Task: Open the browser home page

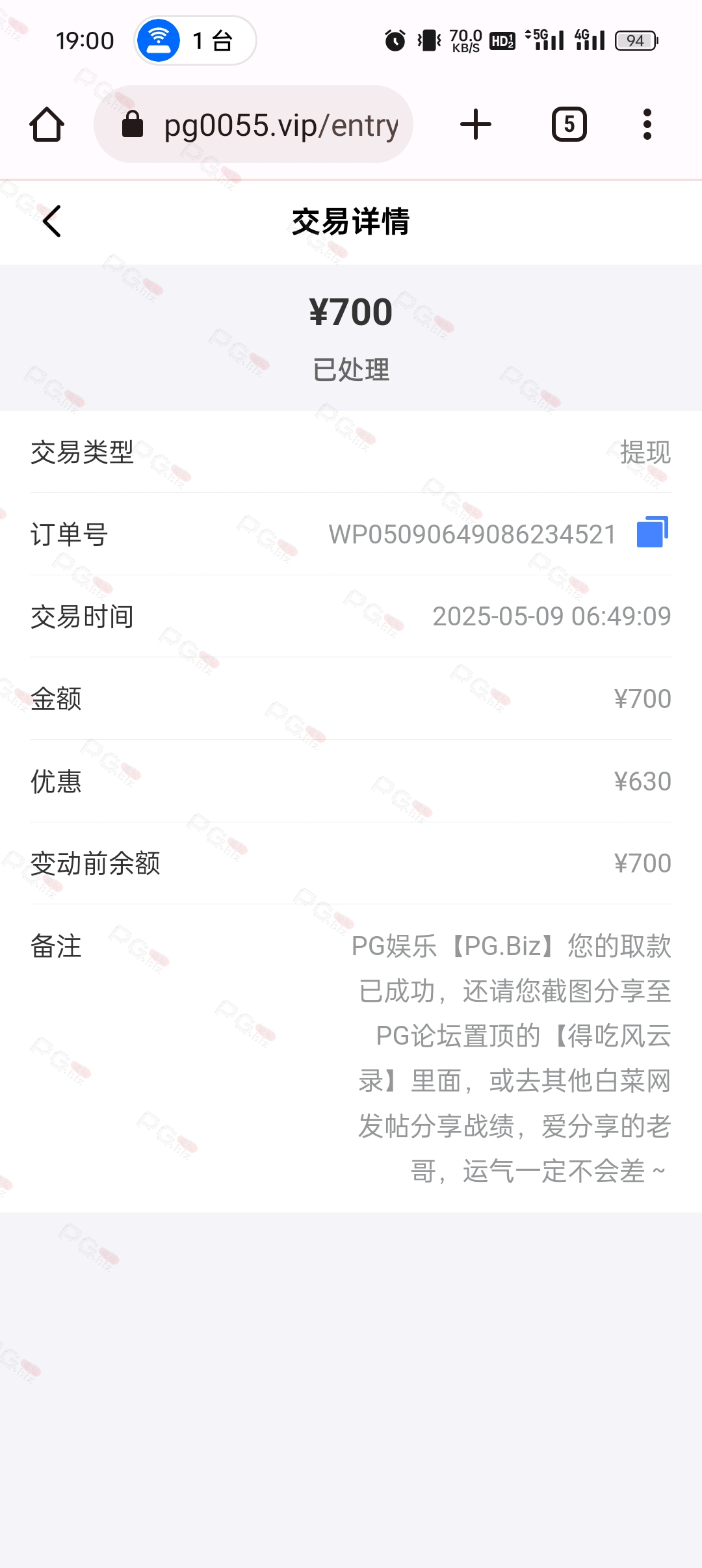Action: click(x=47, y=124)
